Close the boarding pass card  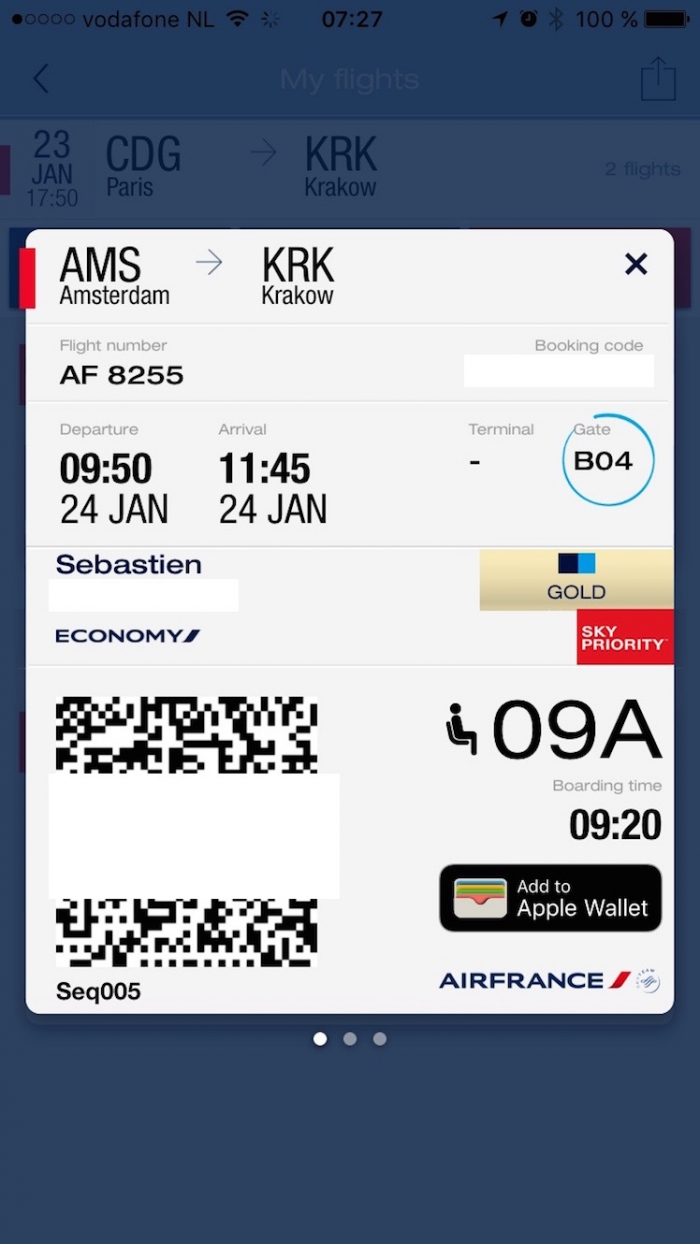[x=636, y=264]
